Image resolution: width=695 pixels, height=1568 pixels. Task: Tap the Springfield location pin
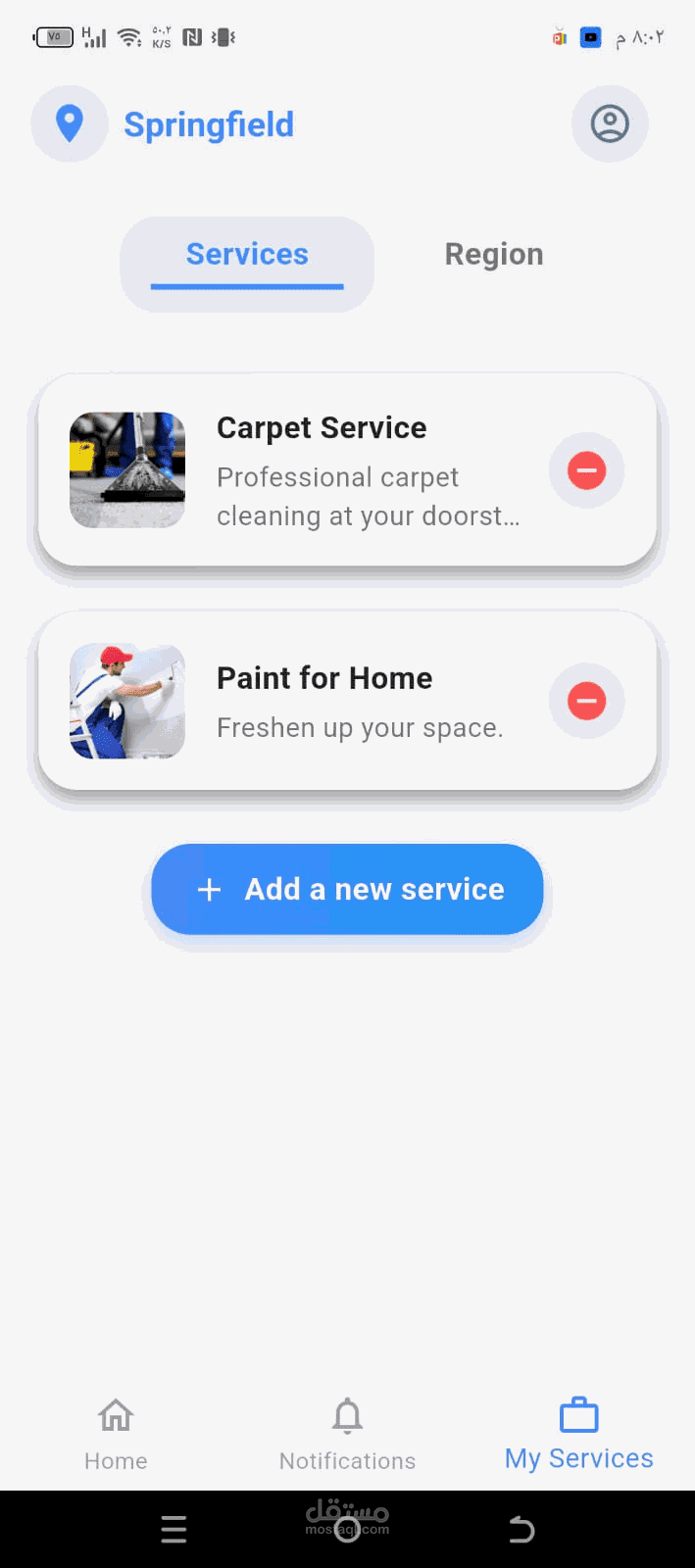pyautogui.click(x=70, y=124)
